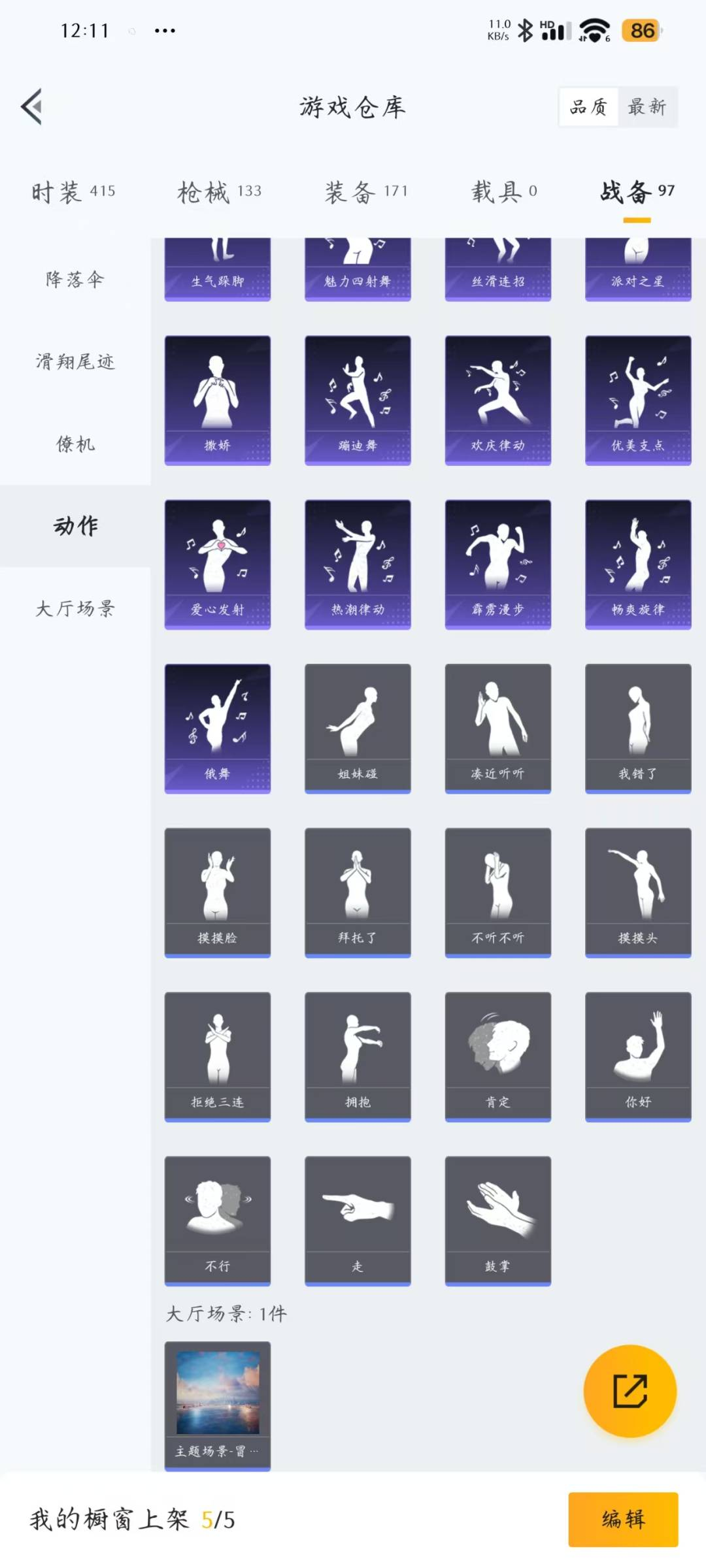This screenshot has height=1568, width=706.
Task: Tap the 编辑 button
Action: click(622, 1519)
